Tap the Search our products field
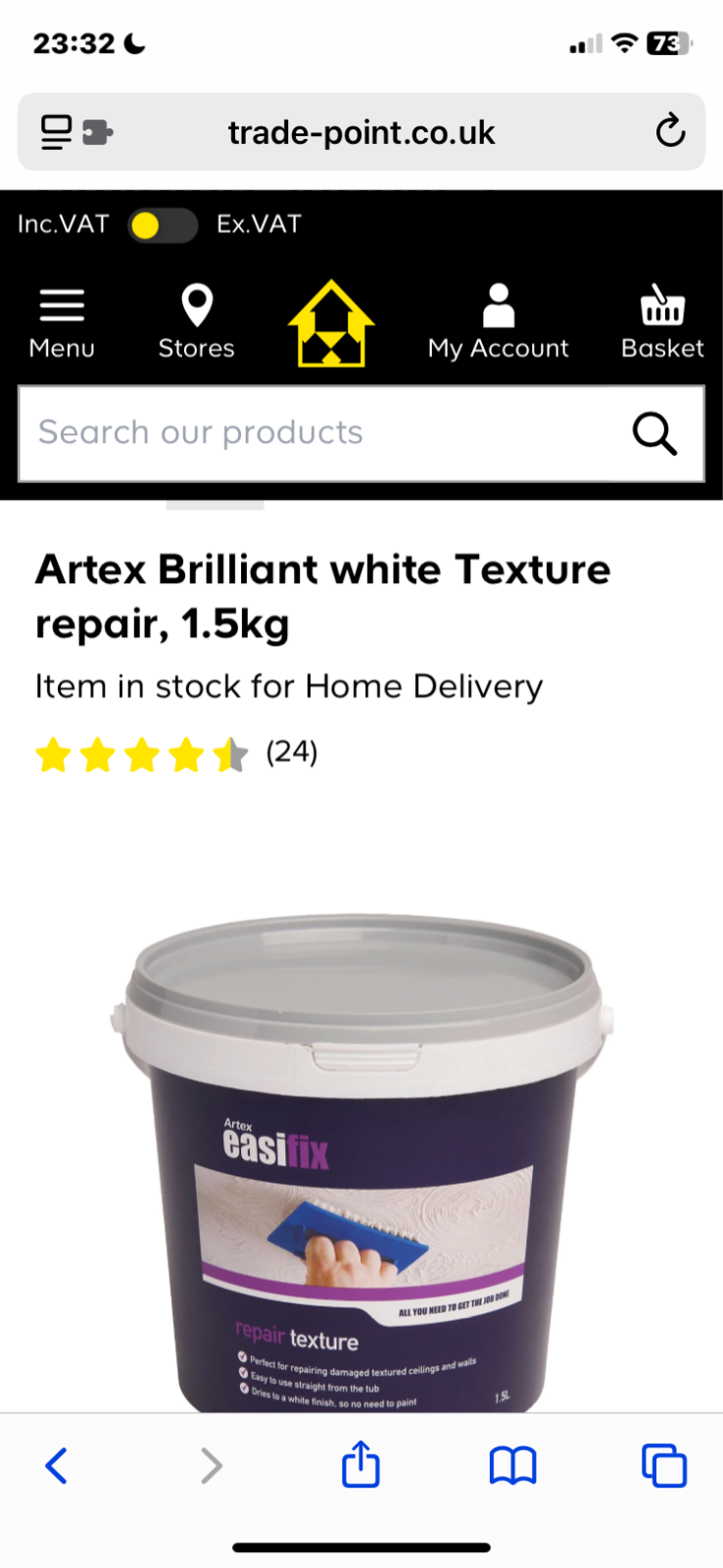This screenshot has width=723, height=1568. 313,433
